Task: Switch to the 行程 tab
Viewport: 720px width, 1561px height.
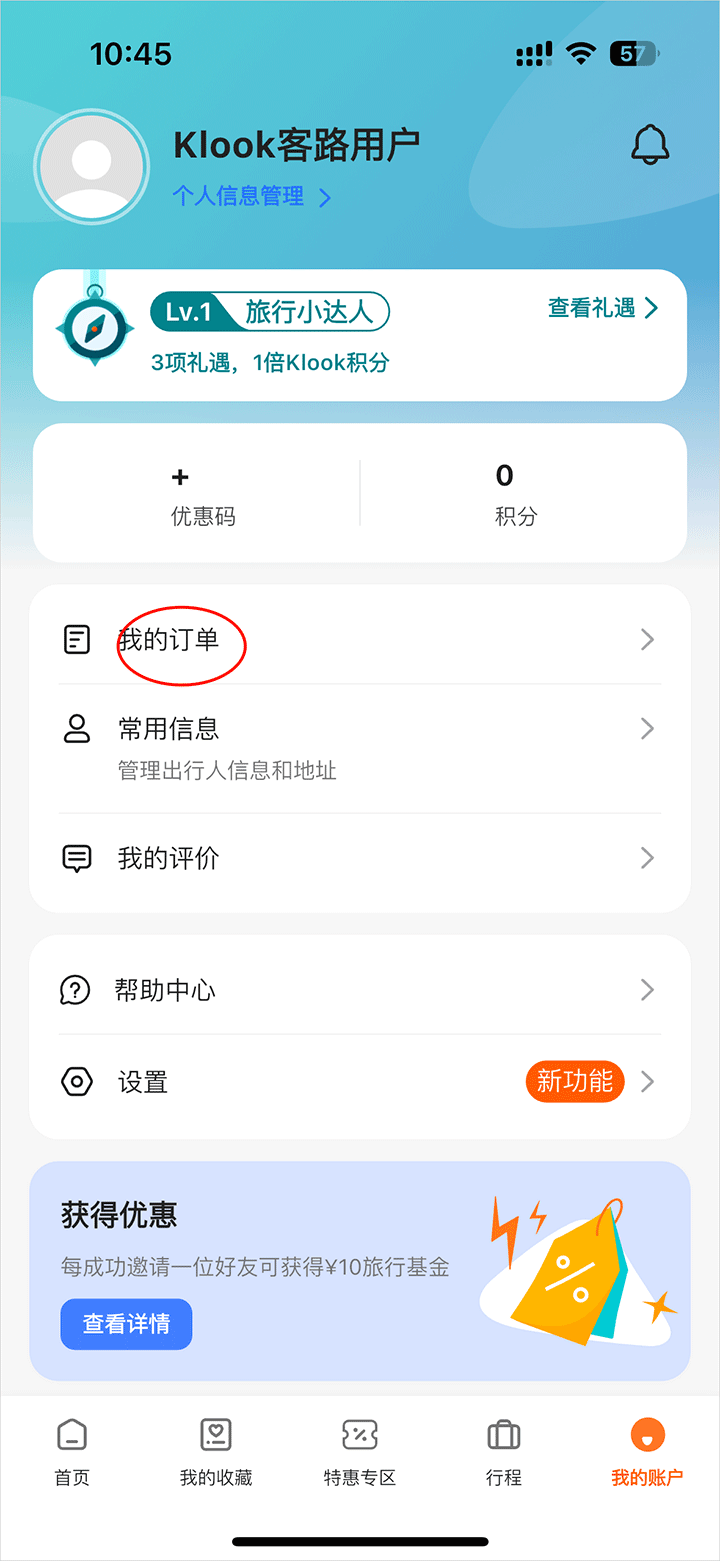Action: (x=504, y=1452)
